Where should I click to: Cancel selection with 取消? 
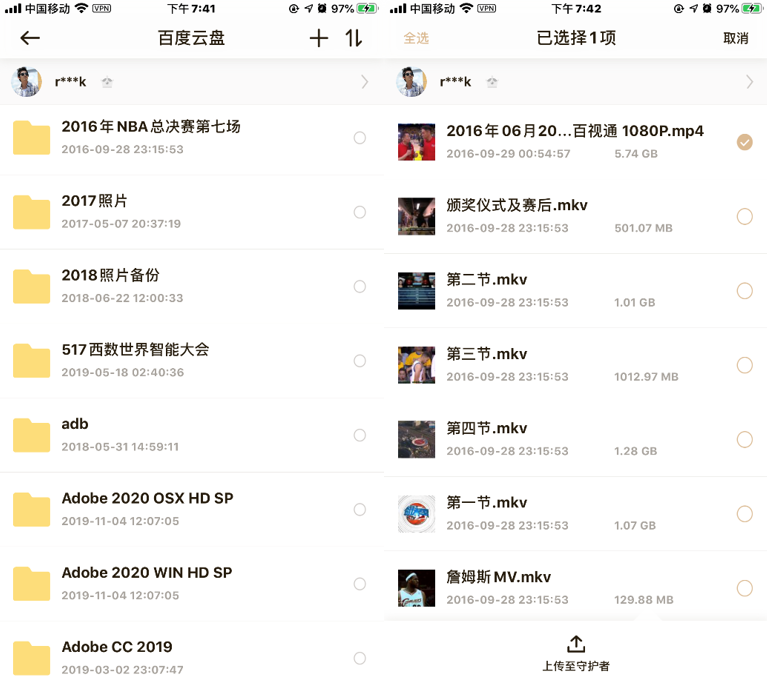click(x=735, y=38)
